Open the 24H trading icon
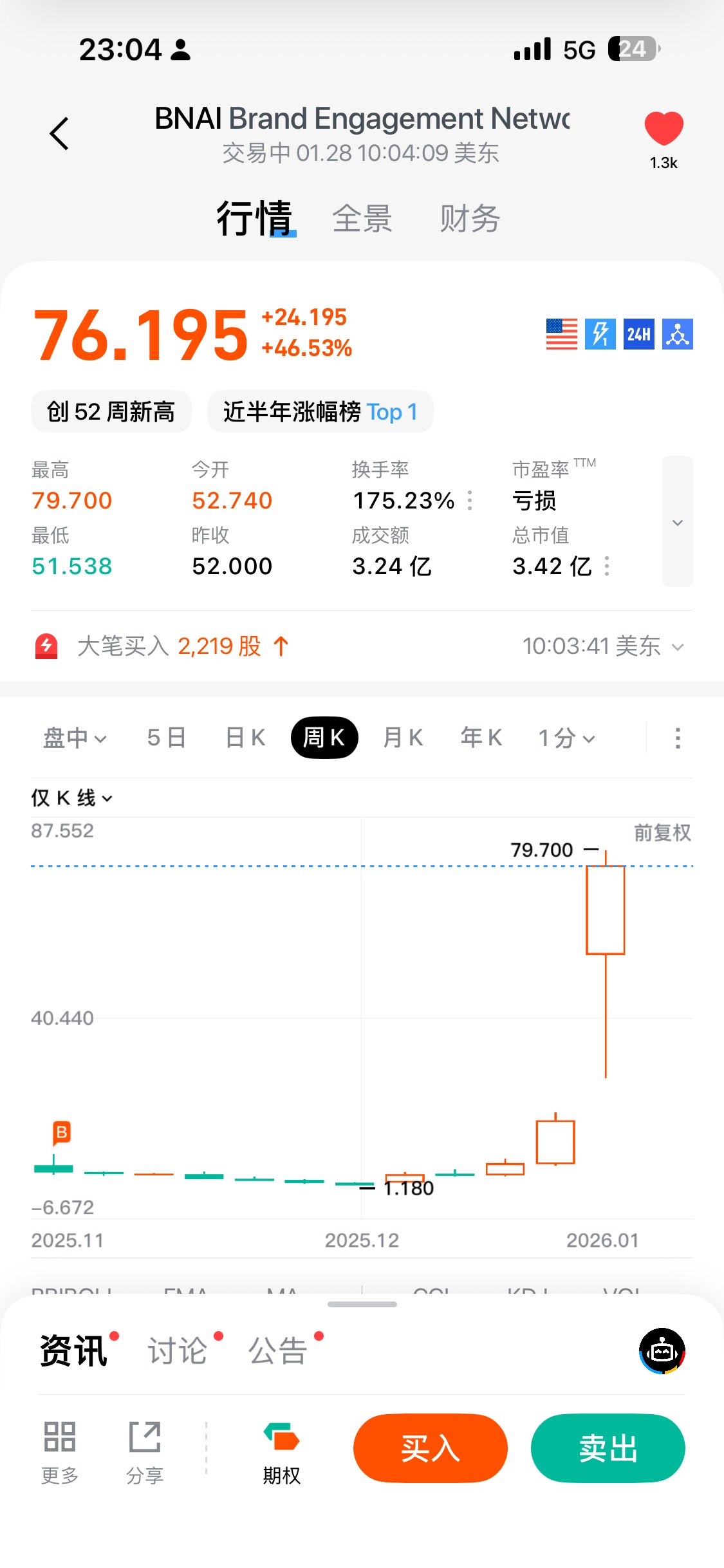The height and width of the screenshot is (1568, 724). coord(638,334)
